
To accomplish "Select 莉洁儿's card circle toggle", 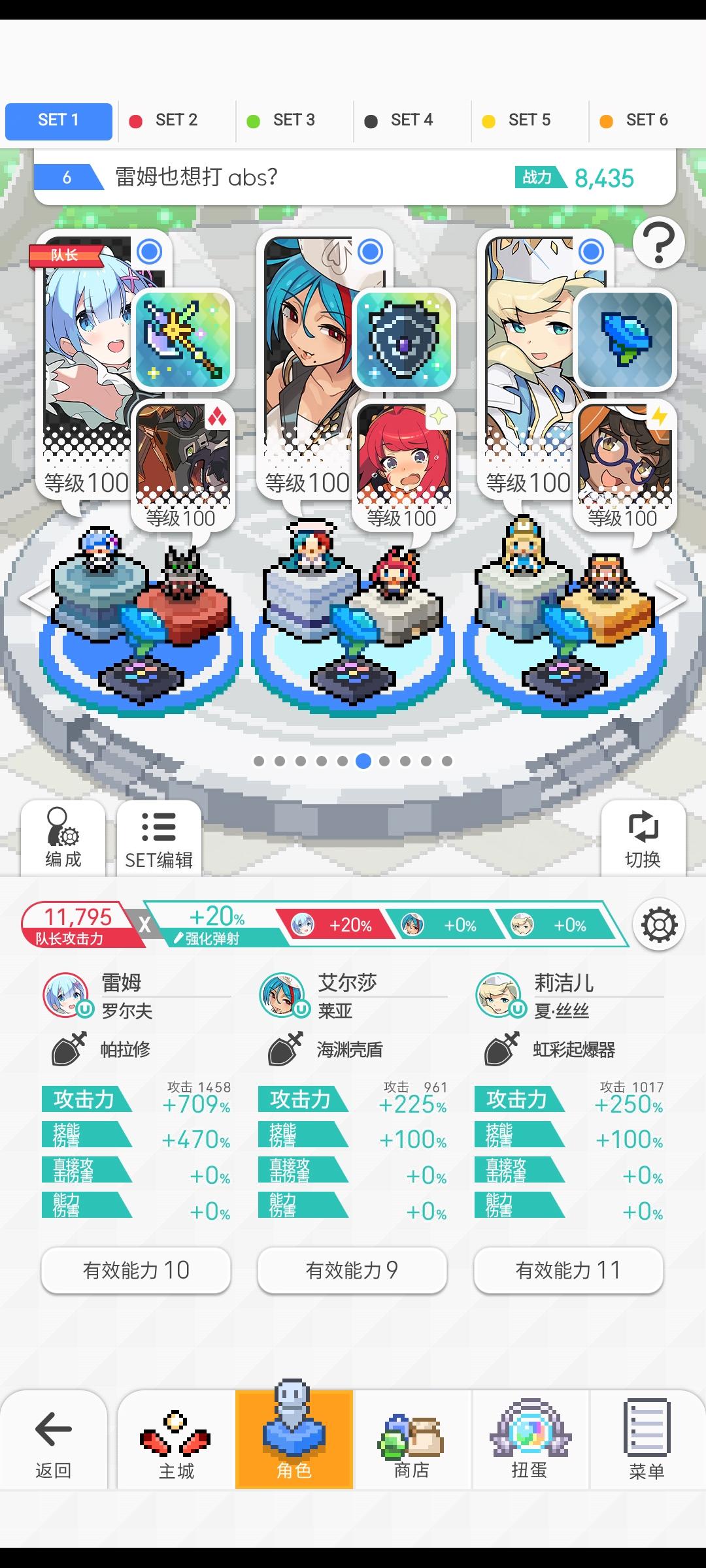I will tap(590, 253).
